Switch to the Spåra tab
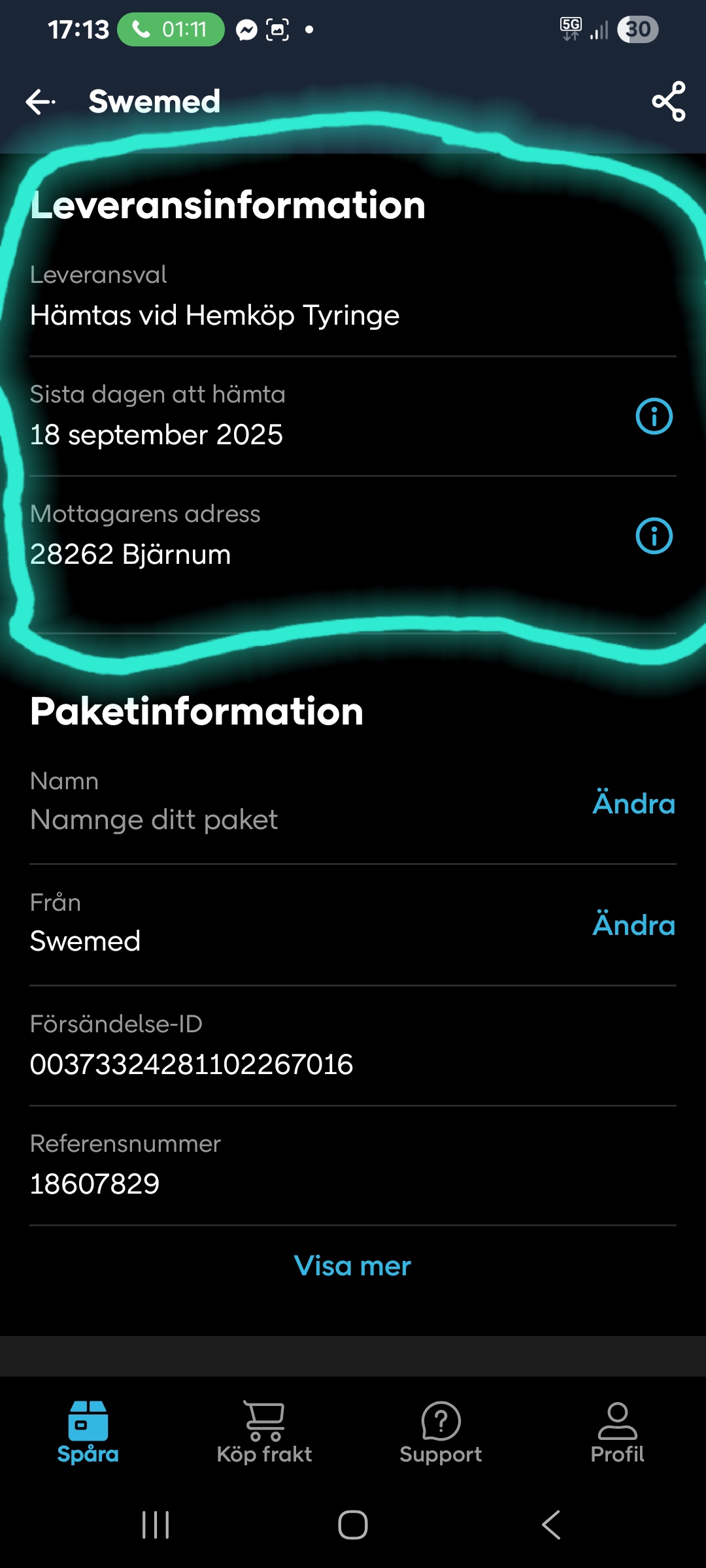 (x=88, y=1431)
